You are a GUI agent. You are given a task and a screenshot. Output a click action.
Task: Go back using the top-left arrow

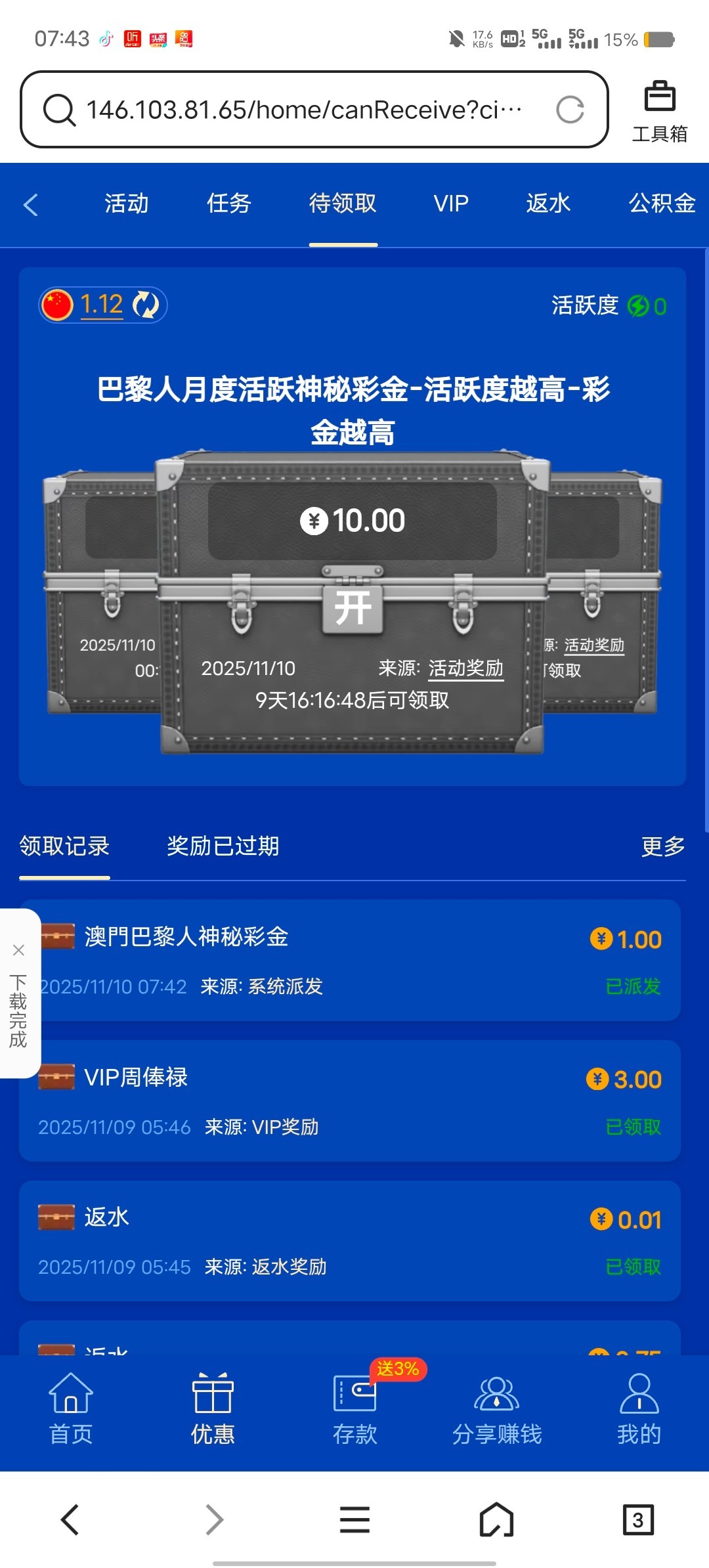31,205
